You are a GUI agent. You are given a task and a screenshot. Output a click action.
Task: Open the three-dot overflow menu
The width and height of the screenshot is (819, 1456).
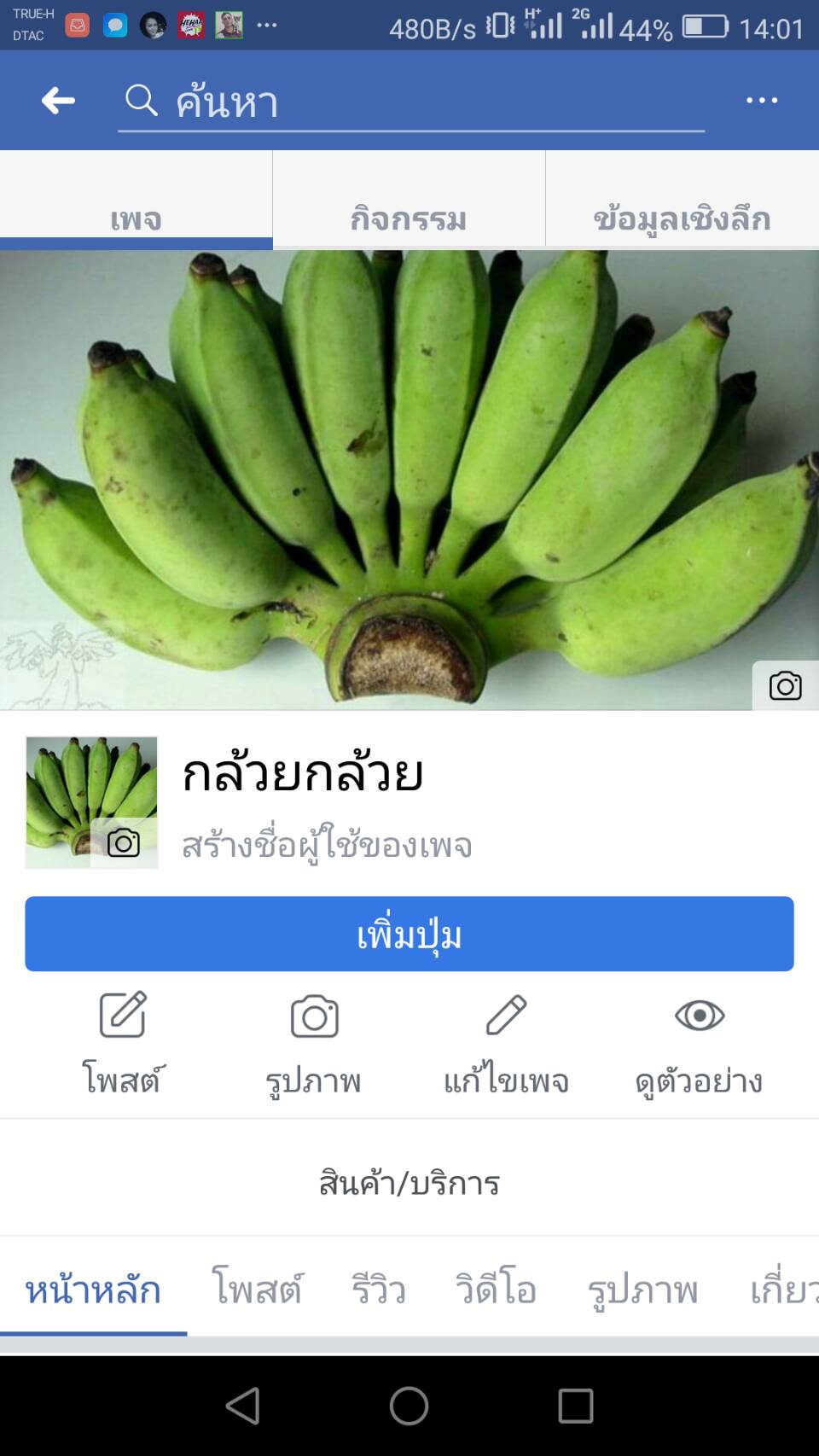coord(761,101)
